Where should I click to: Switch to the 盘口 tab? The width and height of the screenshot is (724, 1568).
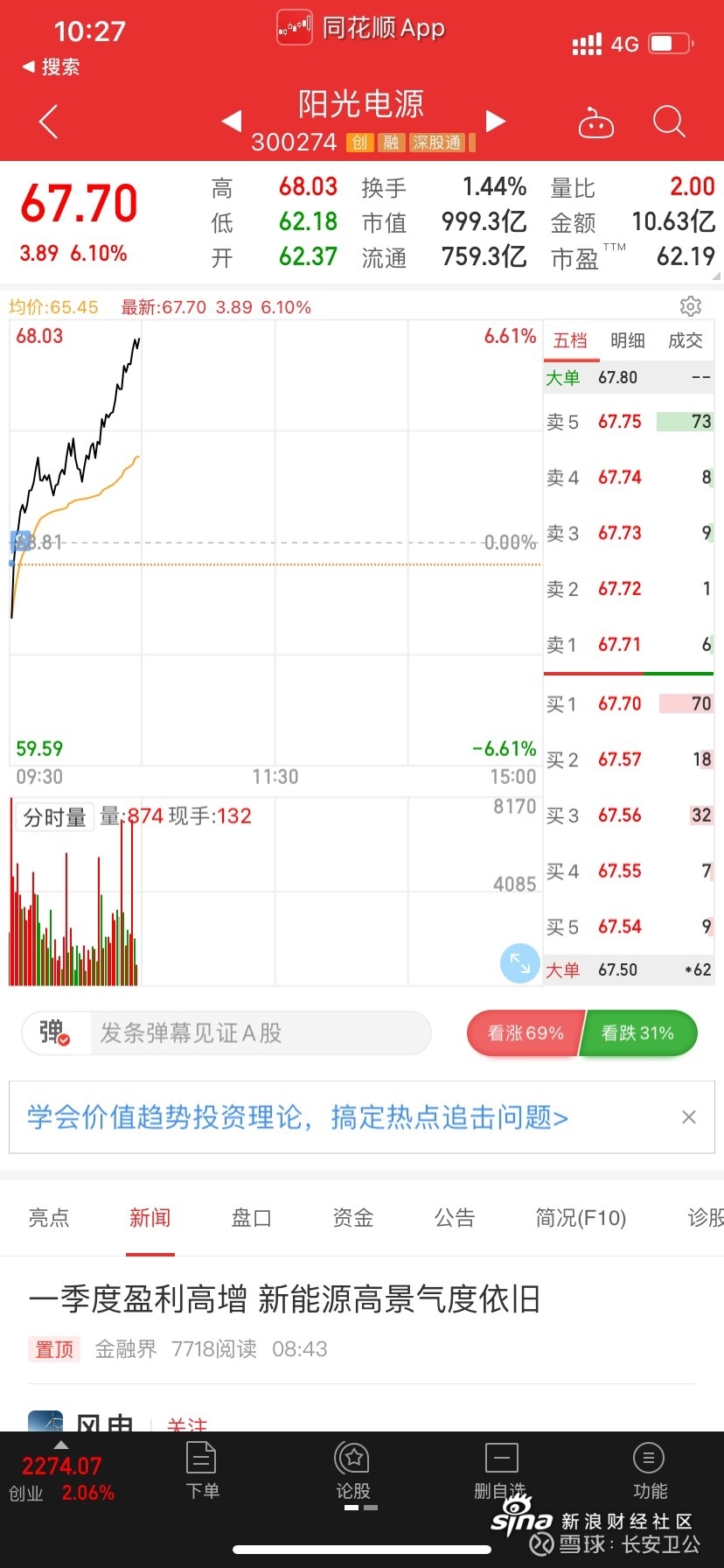(252, 1217)
